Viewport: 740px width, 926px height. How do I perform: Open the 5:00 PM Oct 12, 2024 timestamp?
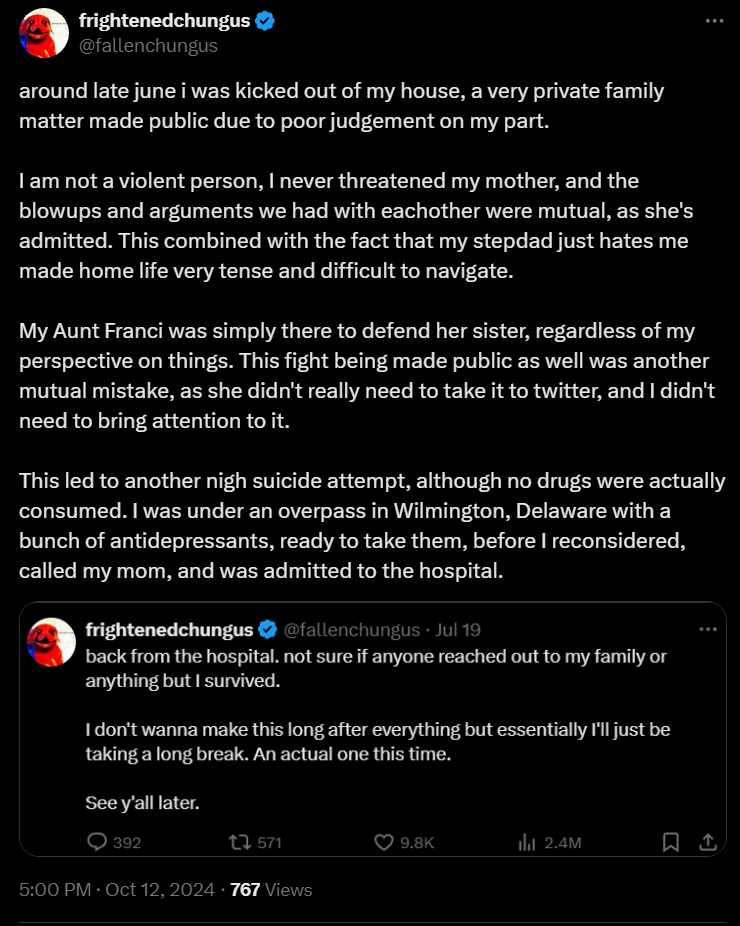[x=119, y=889]
